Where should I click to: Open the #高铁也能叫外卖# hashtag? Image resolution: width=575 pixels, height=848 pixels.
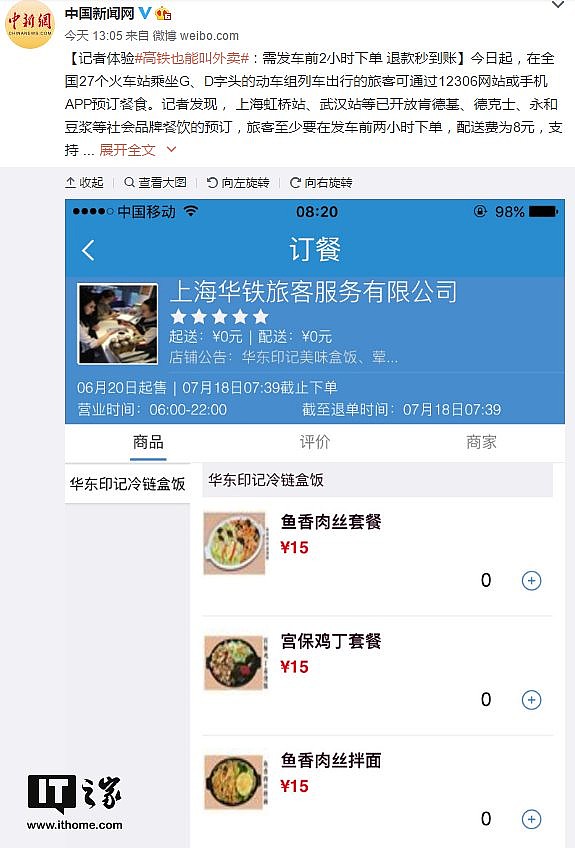[192, 58]
